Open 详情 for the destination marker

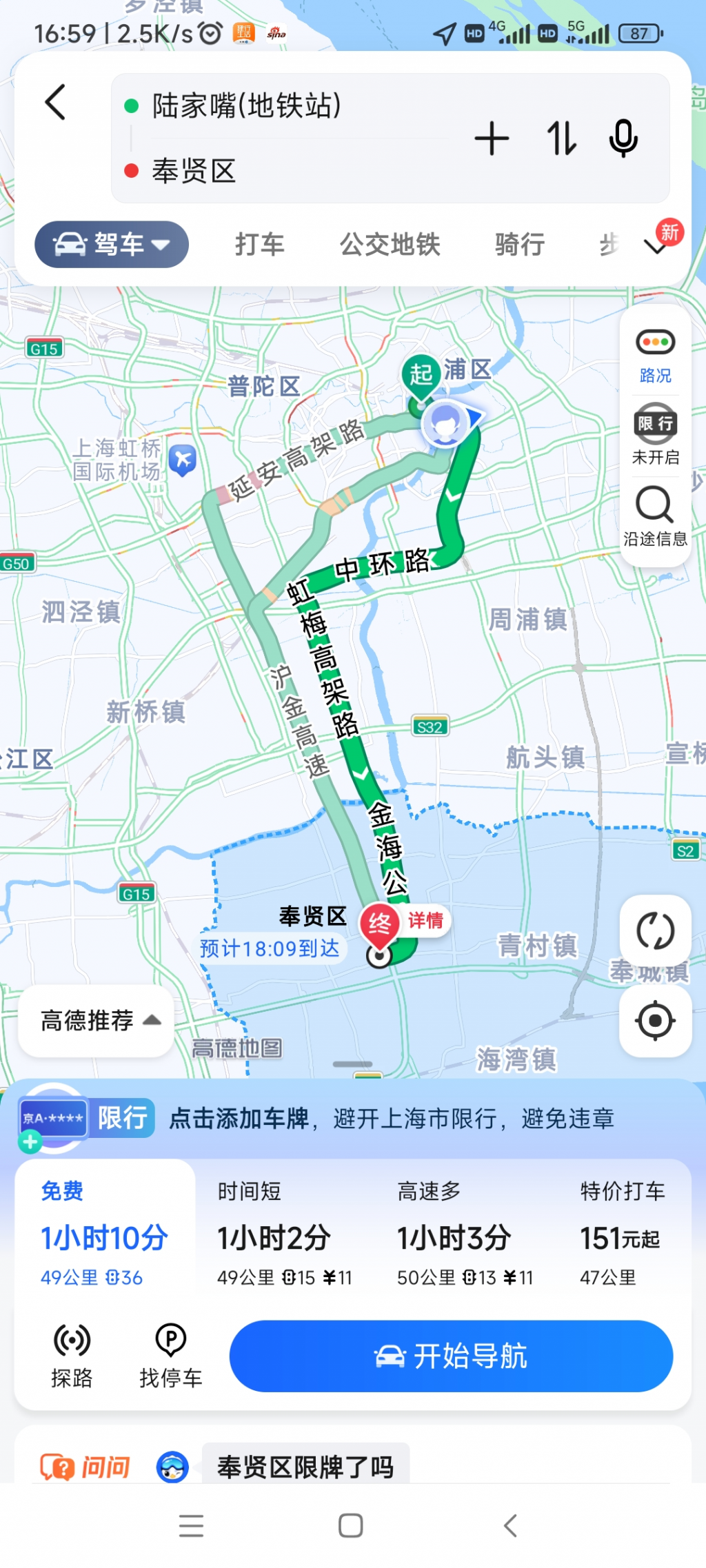click(x=425, y=920)
